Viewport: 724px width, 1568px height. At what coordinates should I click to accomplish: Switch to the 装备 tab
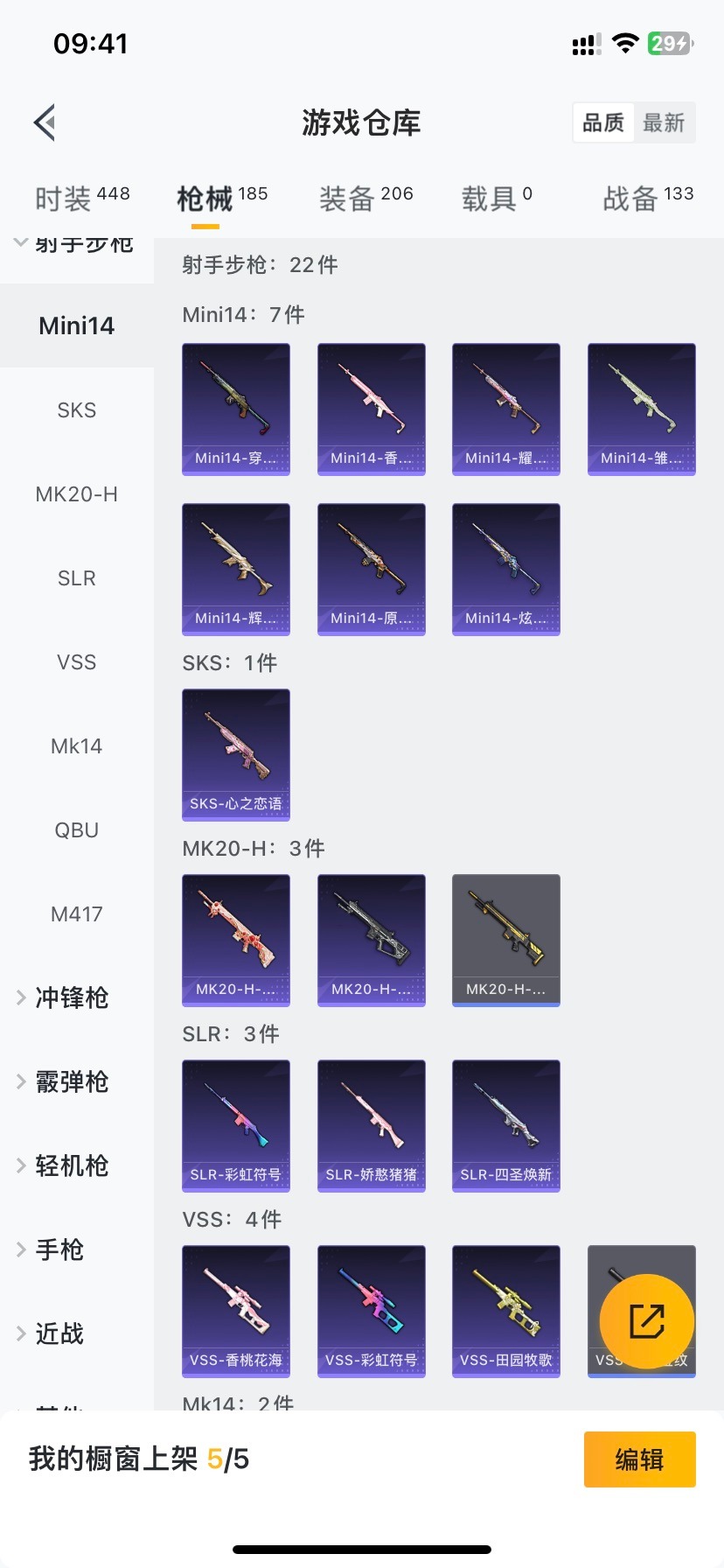[x=365, y=198]
